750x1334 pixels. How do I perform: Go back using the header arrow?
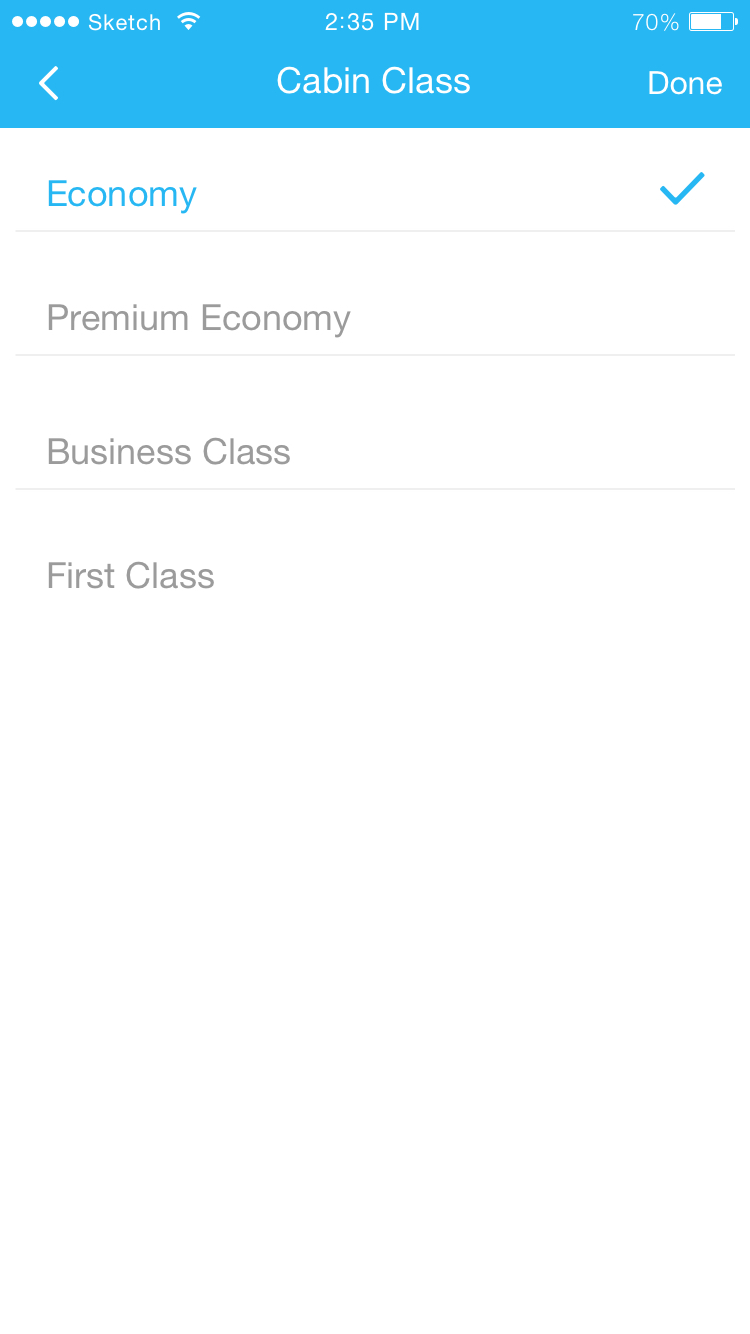pos(49,83)
